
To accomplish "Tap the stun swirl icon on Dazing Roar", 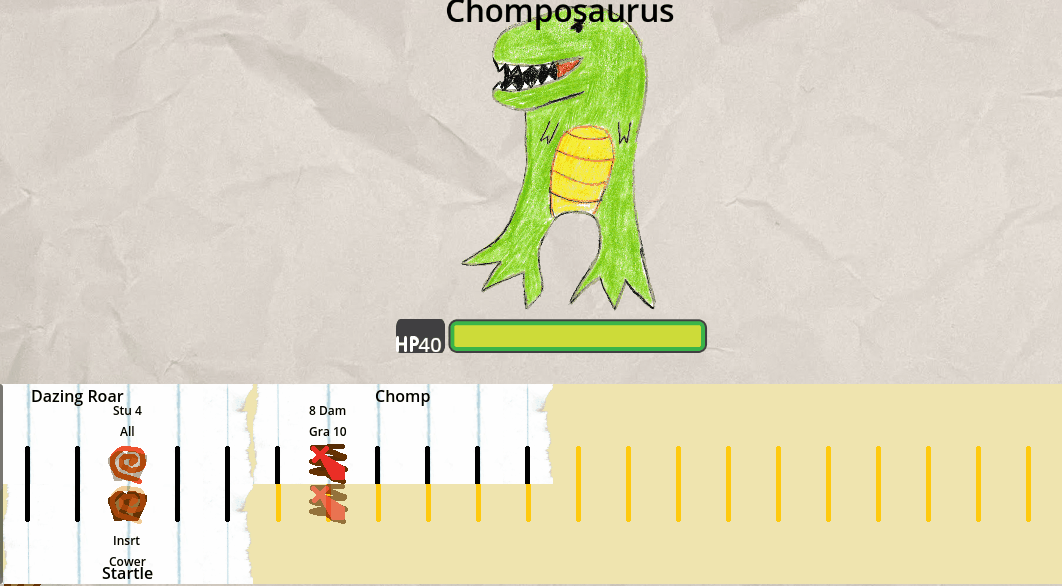I will 127,464.
